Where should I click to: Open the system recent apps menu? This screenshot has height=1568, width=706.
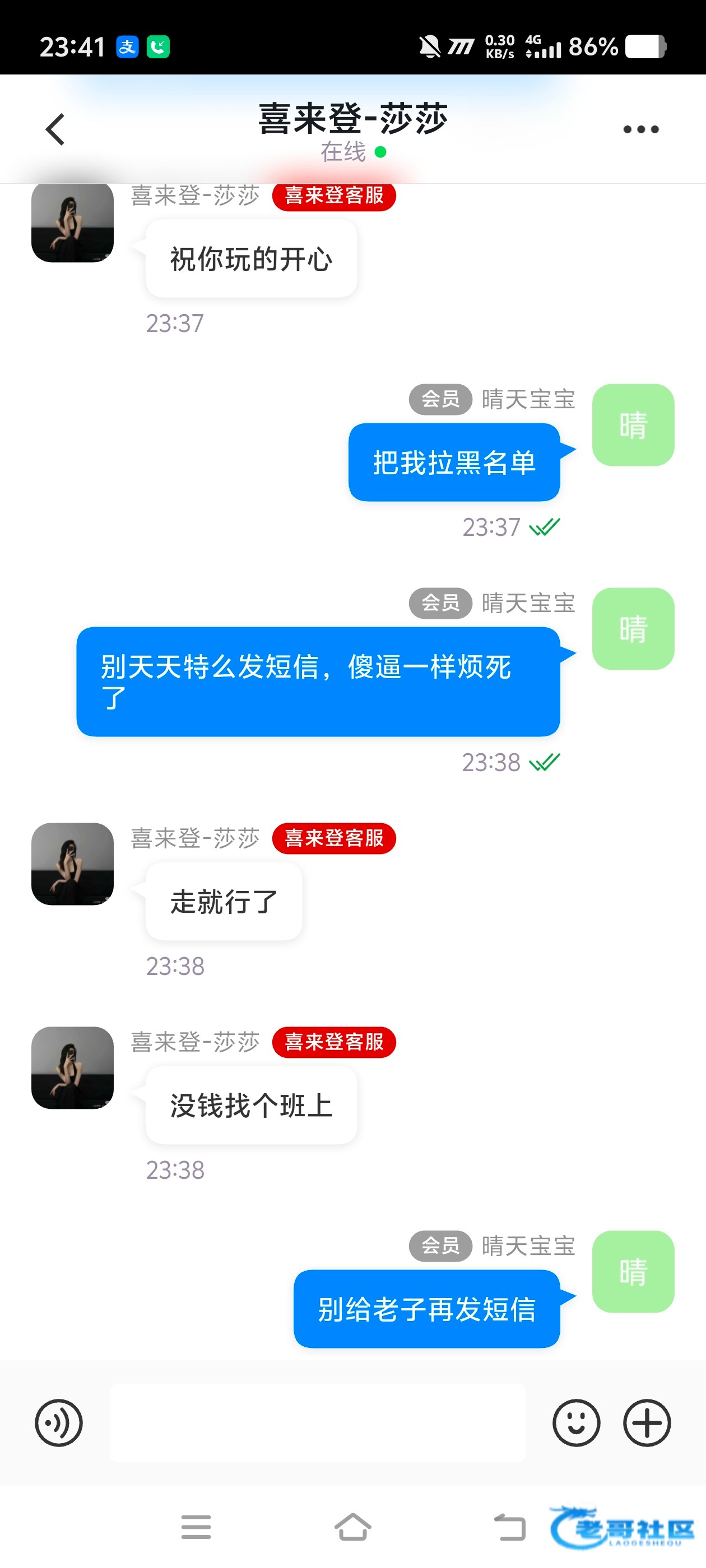(x=196, y=1527)
